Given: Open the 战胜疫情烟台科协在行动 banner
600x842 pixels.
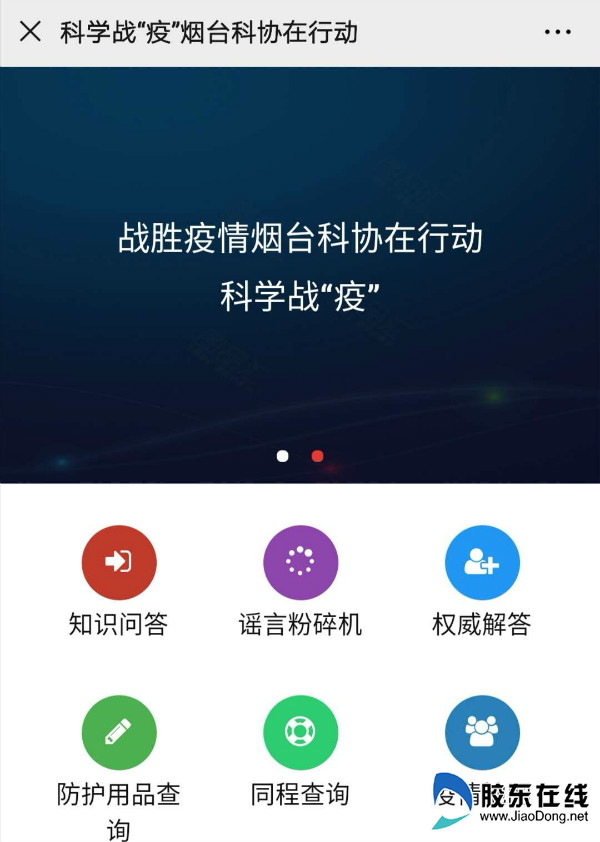Looking at the screenshot, I should click(300, 270).
